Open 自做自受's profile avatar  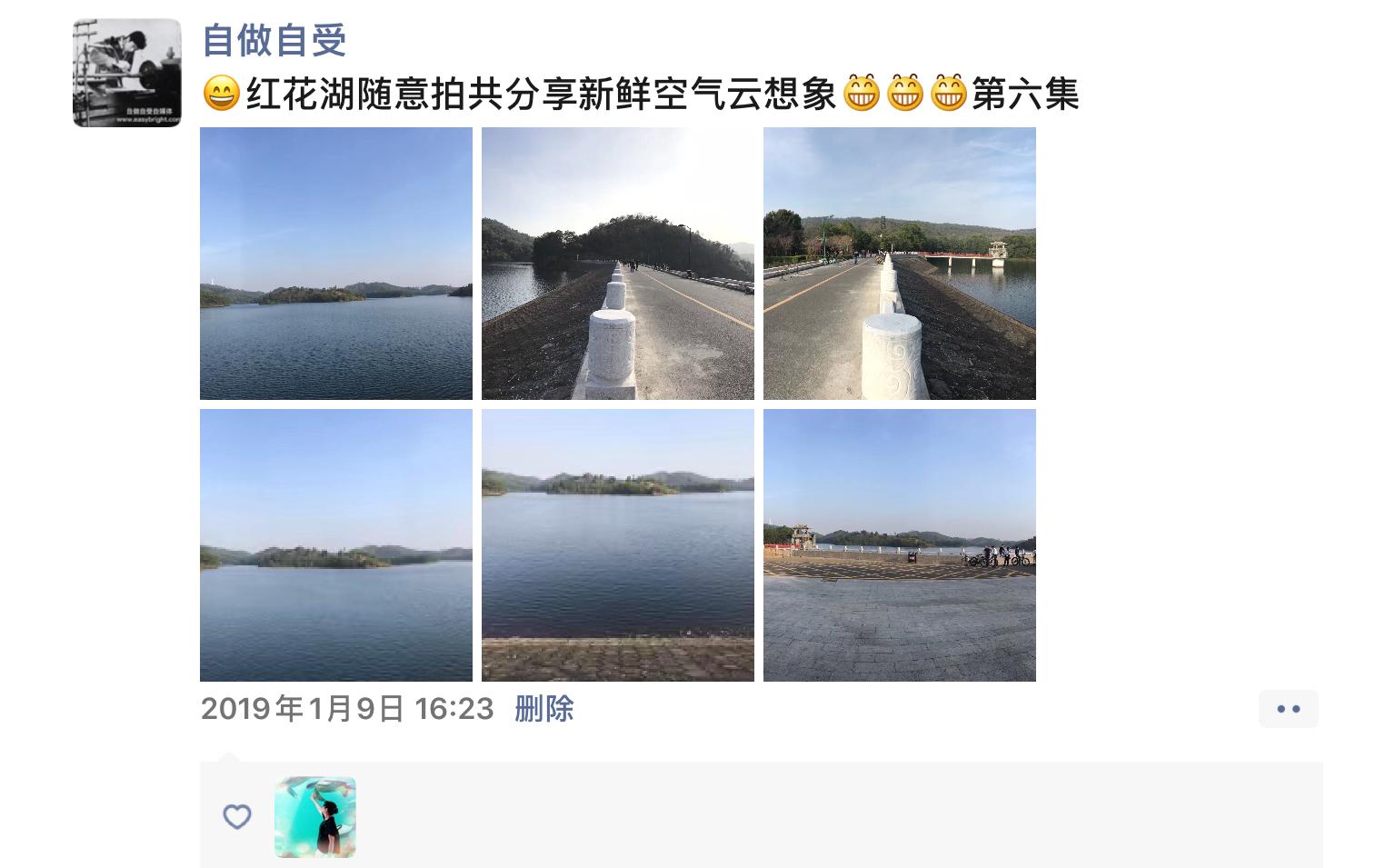pyautogui.click(x=126, y=73)
